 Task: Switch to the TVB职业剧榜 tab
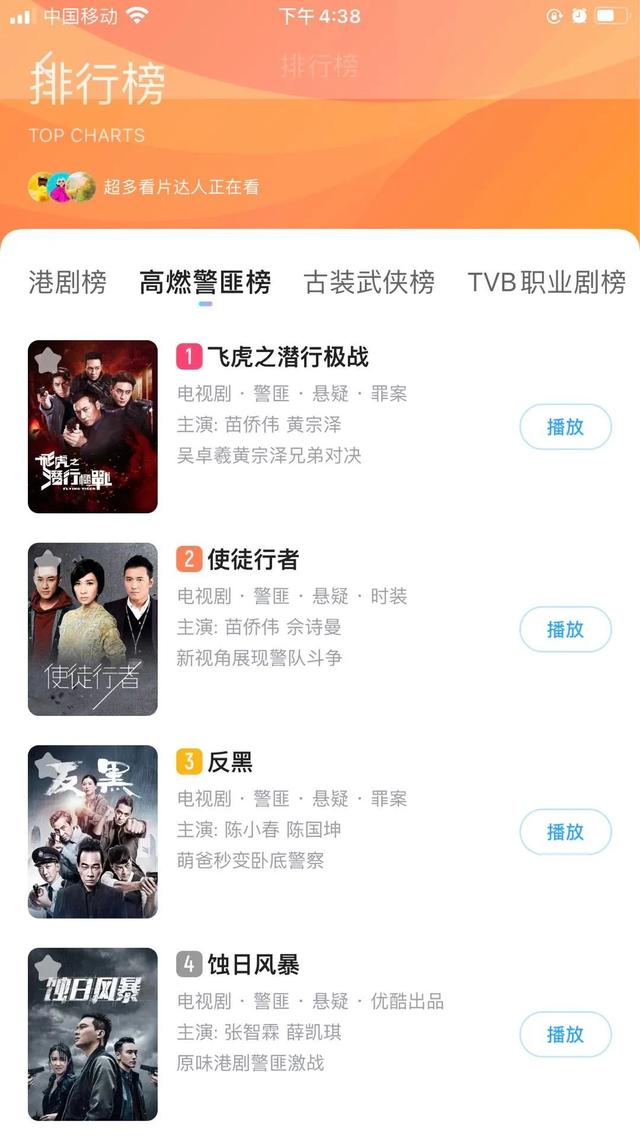click(x=546, y=282)
